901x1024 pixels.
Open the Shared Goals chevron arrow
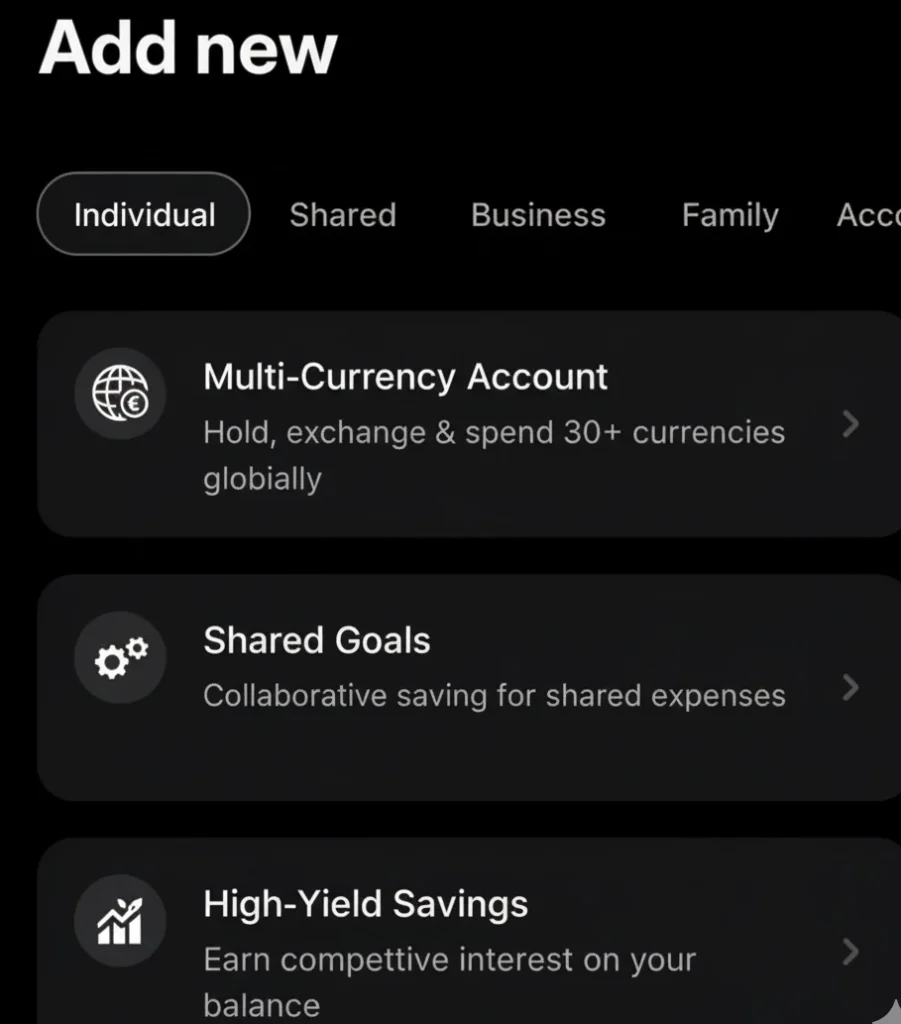pyautogui.click(x=850, y=688)
